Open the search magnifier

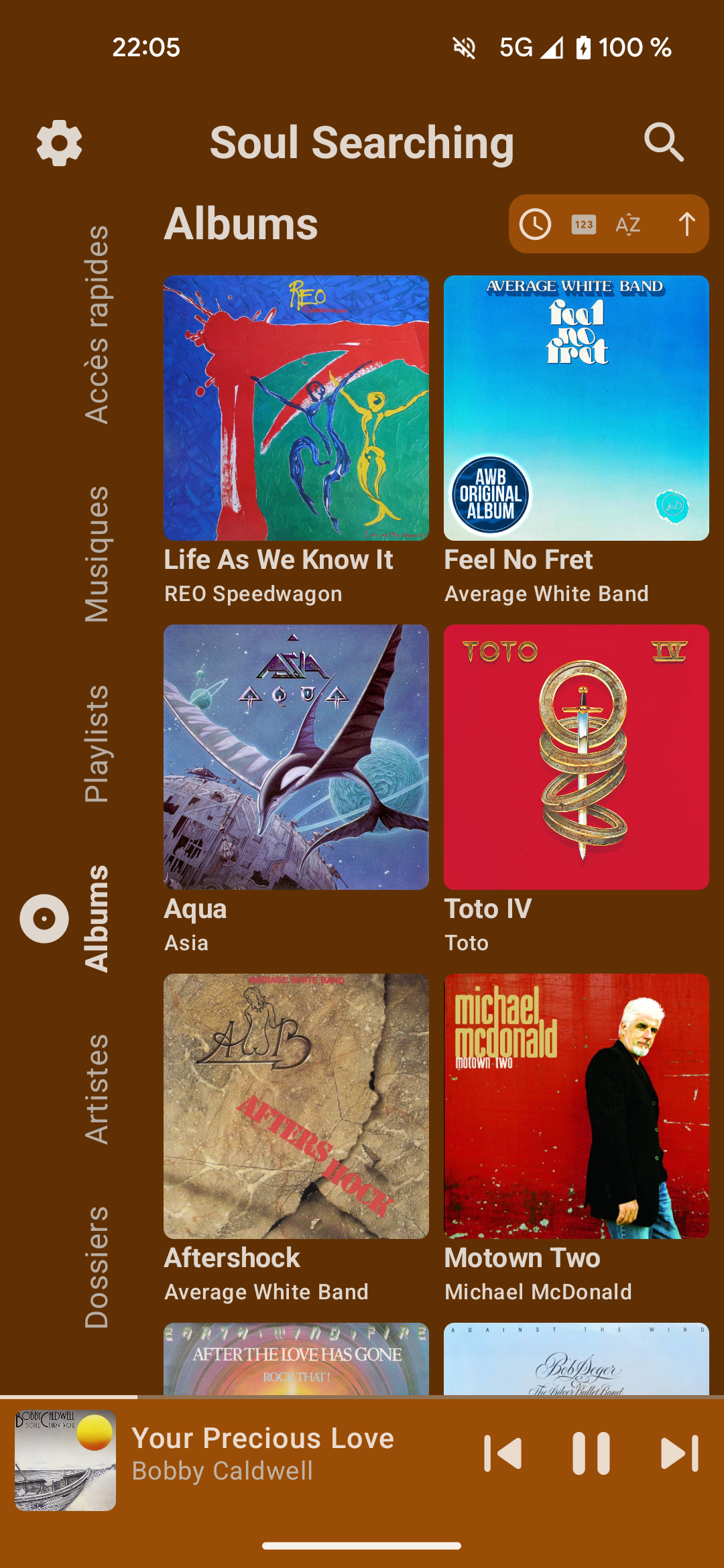pyautogui.click(x=664, y=142)
